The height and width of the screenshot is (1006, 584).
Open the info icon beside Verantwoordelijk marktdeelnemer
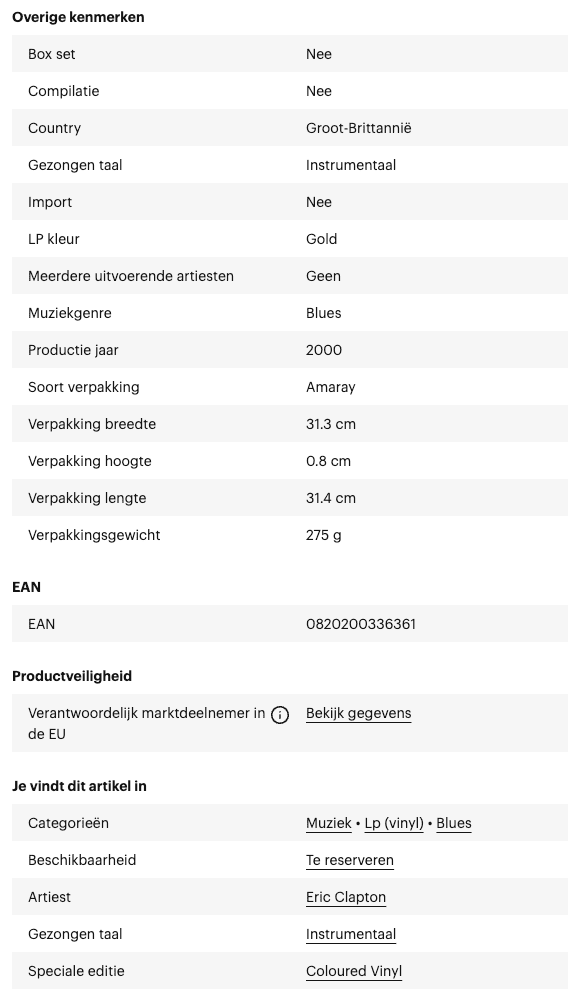(280, 715)
